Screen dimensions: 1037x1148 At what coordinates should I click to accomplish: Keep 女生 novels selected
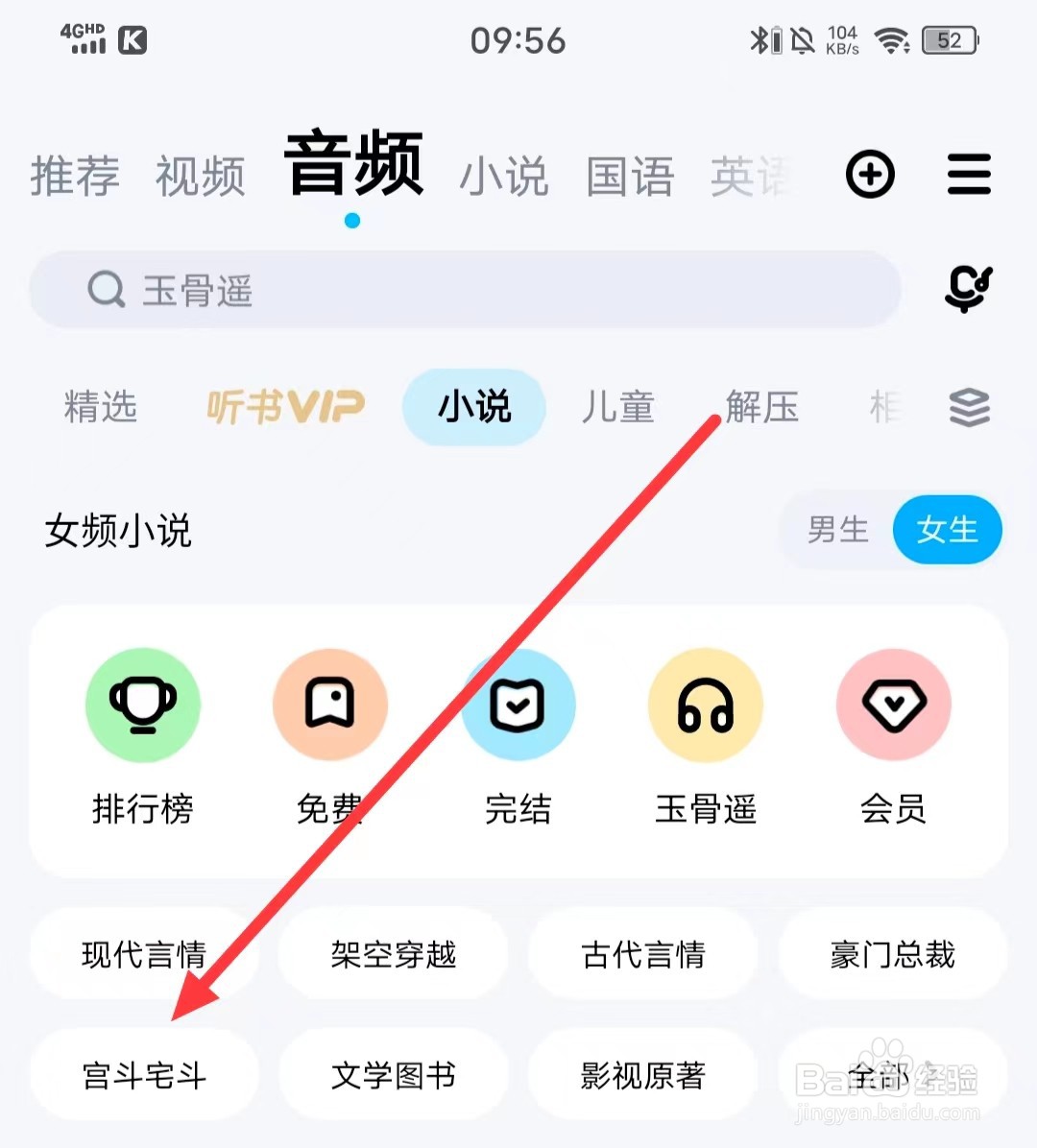click(948, 530)
